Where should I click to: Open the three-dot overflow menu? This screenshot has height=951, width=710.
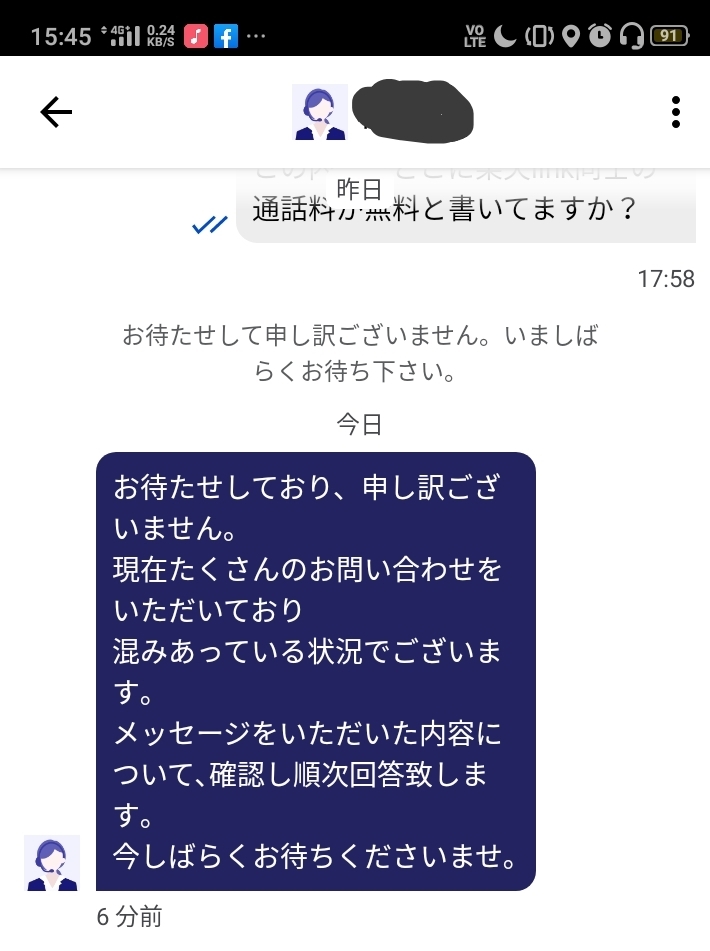pyautogui.click(x=676, y=112)
